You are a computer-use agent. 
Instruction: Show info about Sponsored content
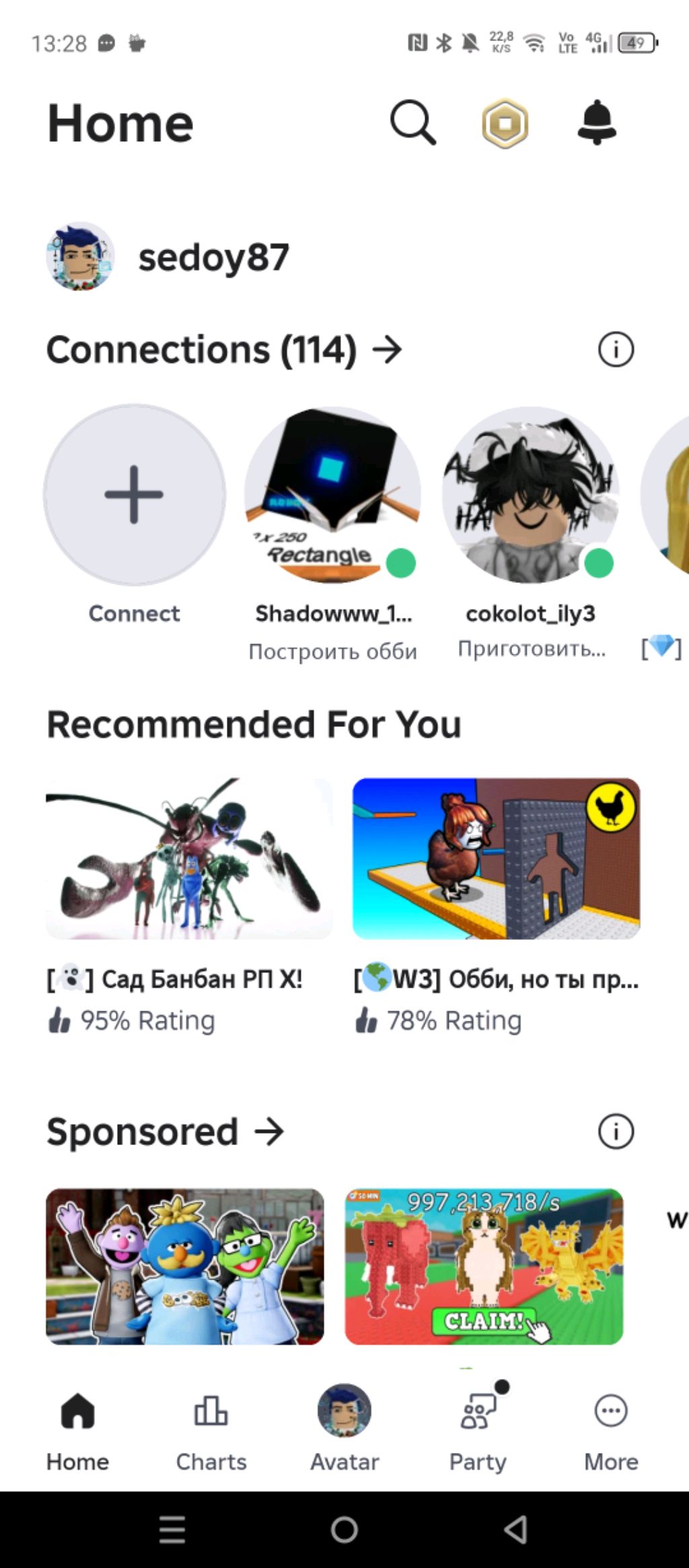(x=615, y=1132)
